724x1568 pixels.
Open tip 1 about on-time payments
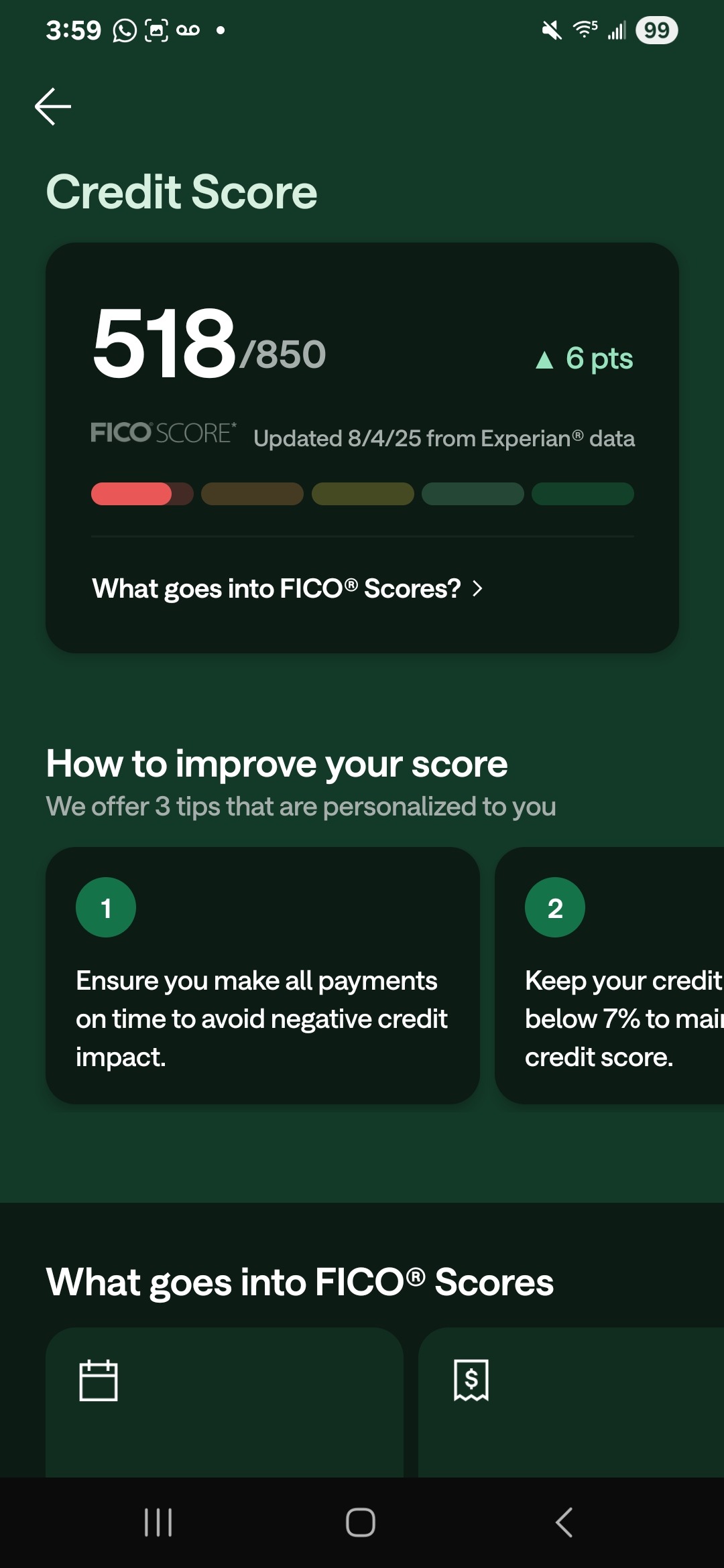coord(263,976)
